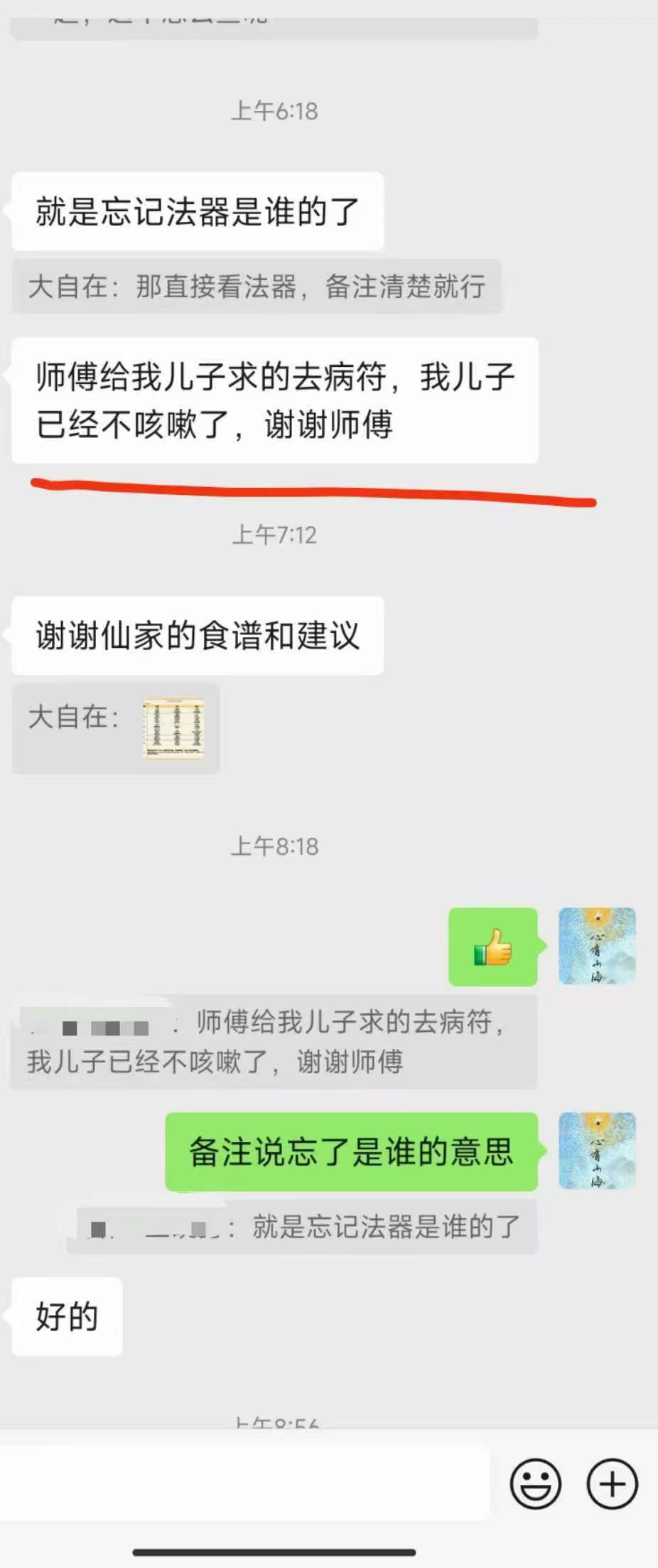The width and height of the screenshot is (658, 1568).
Task: Click the 心有山海 avatar beside thumbs-up
Action: [597, 946]
